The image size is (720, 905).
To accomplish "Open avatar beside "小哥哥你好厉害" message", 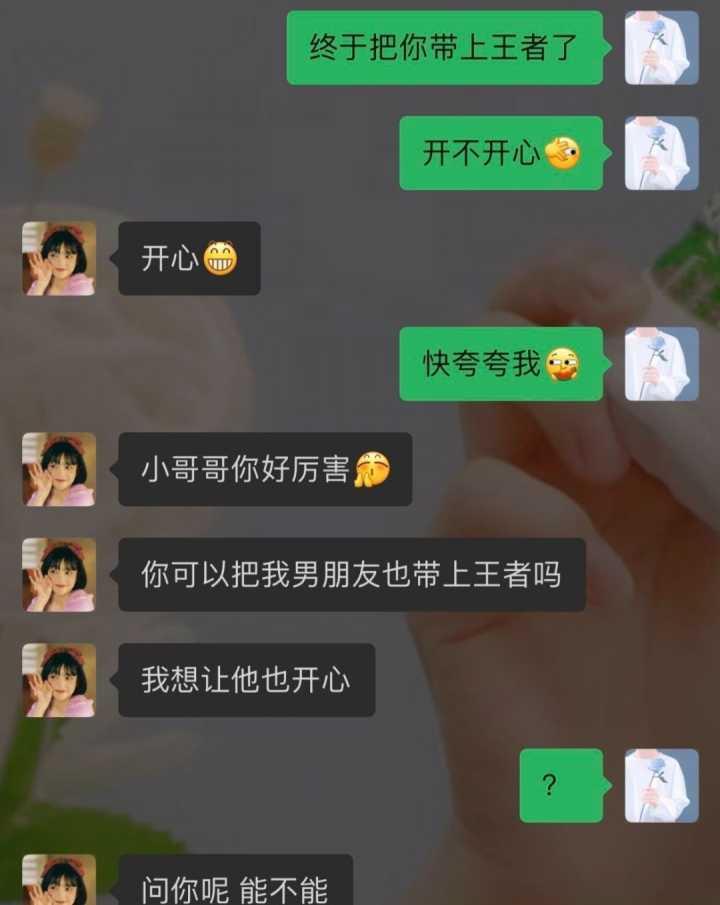I will 59,469.
